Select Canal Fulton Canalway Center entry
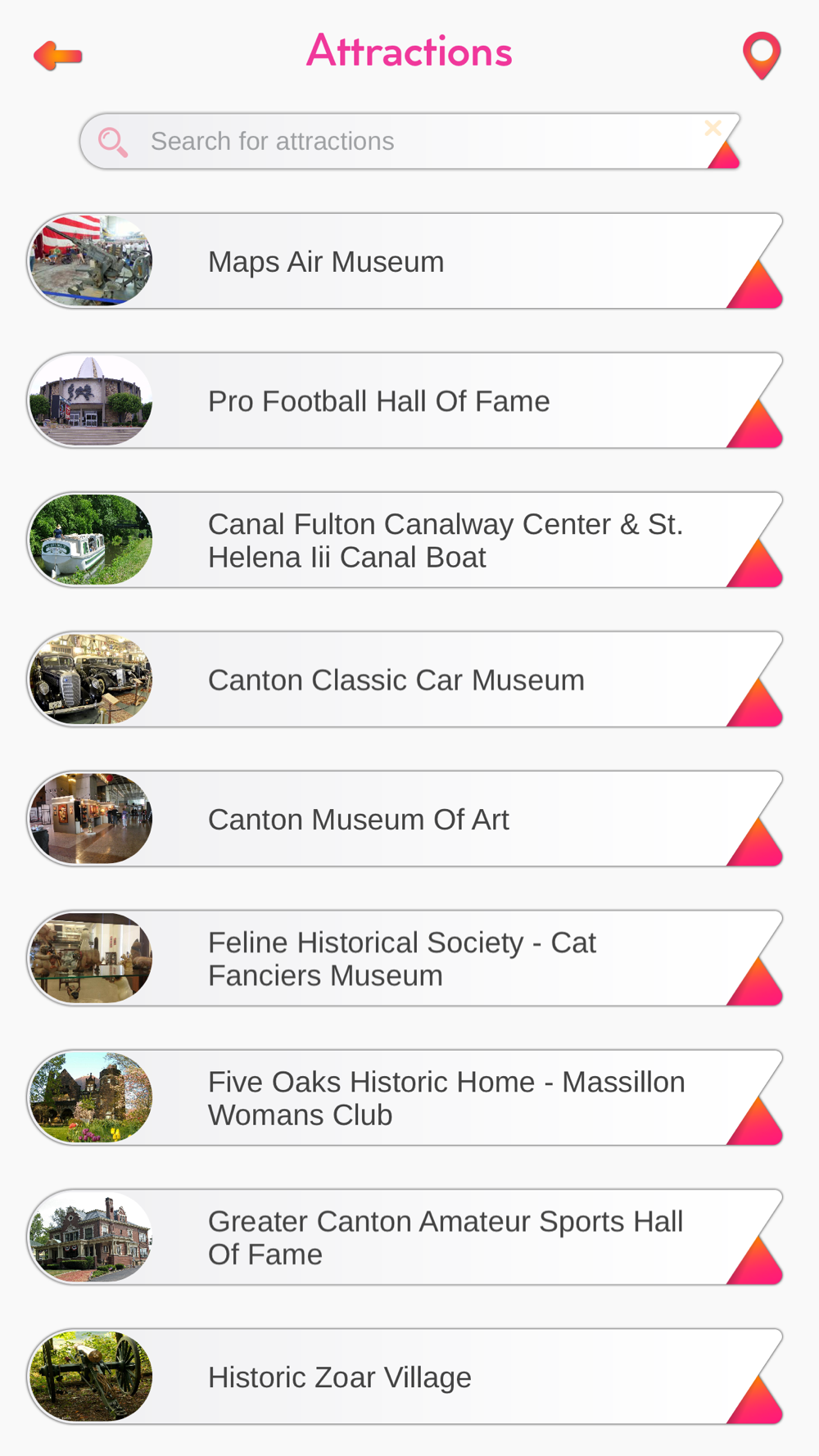Image resolution: width=819 pixels, height=1456 pixels. click(405, 540)
